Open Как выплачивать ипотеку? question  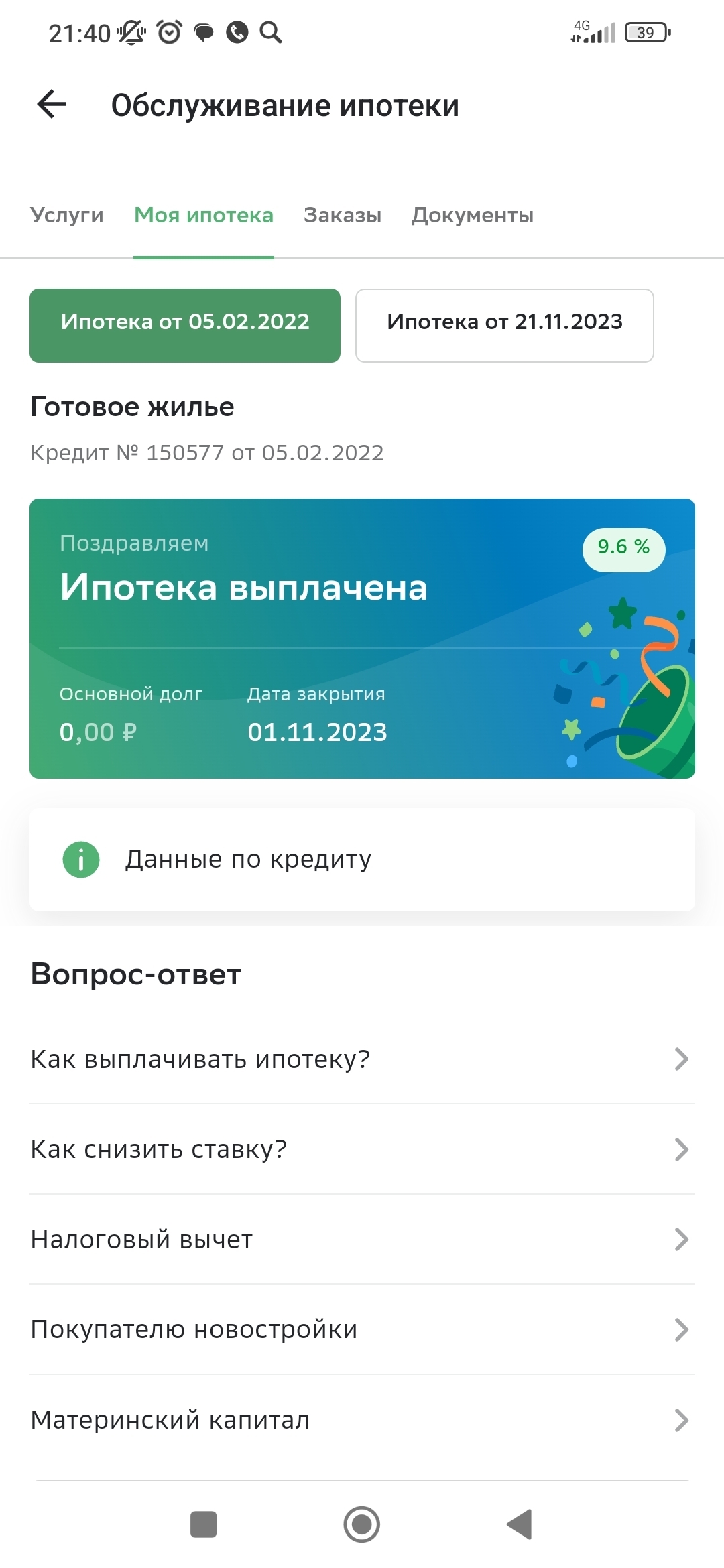[x=362, y=1059]
